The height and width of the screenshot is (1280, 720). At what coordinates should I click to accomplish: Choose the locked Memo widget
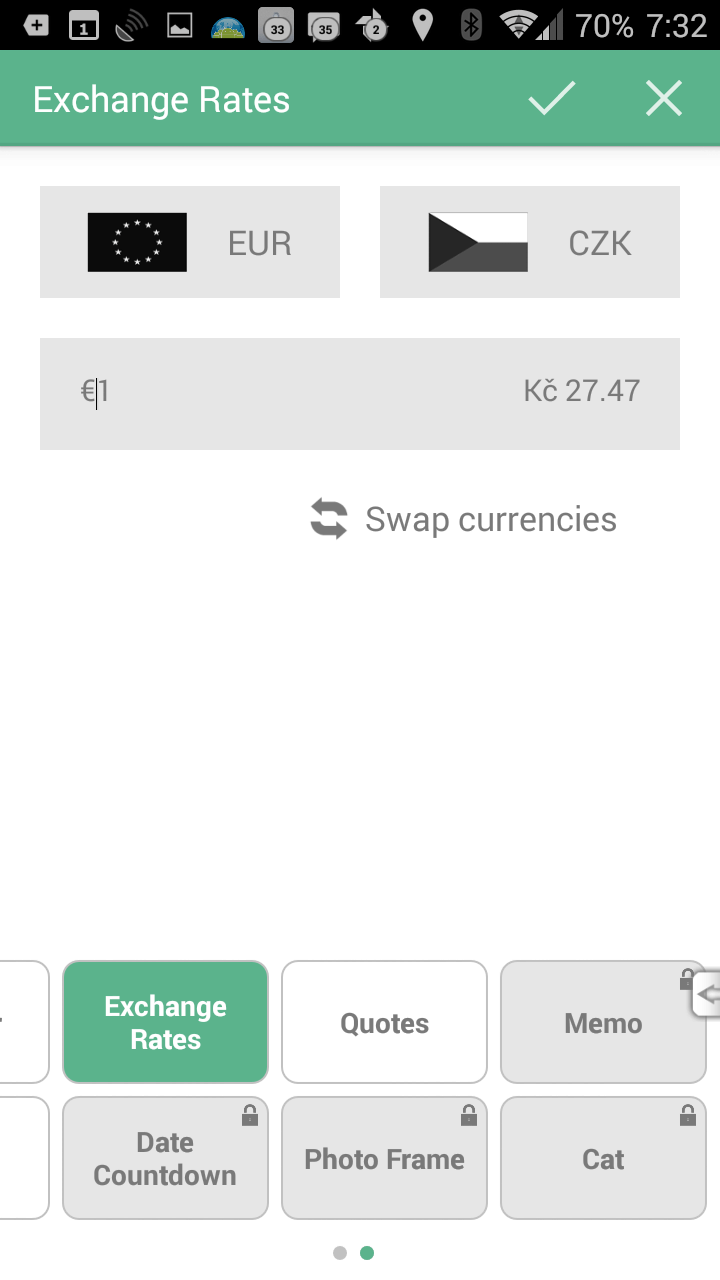603,1022
